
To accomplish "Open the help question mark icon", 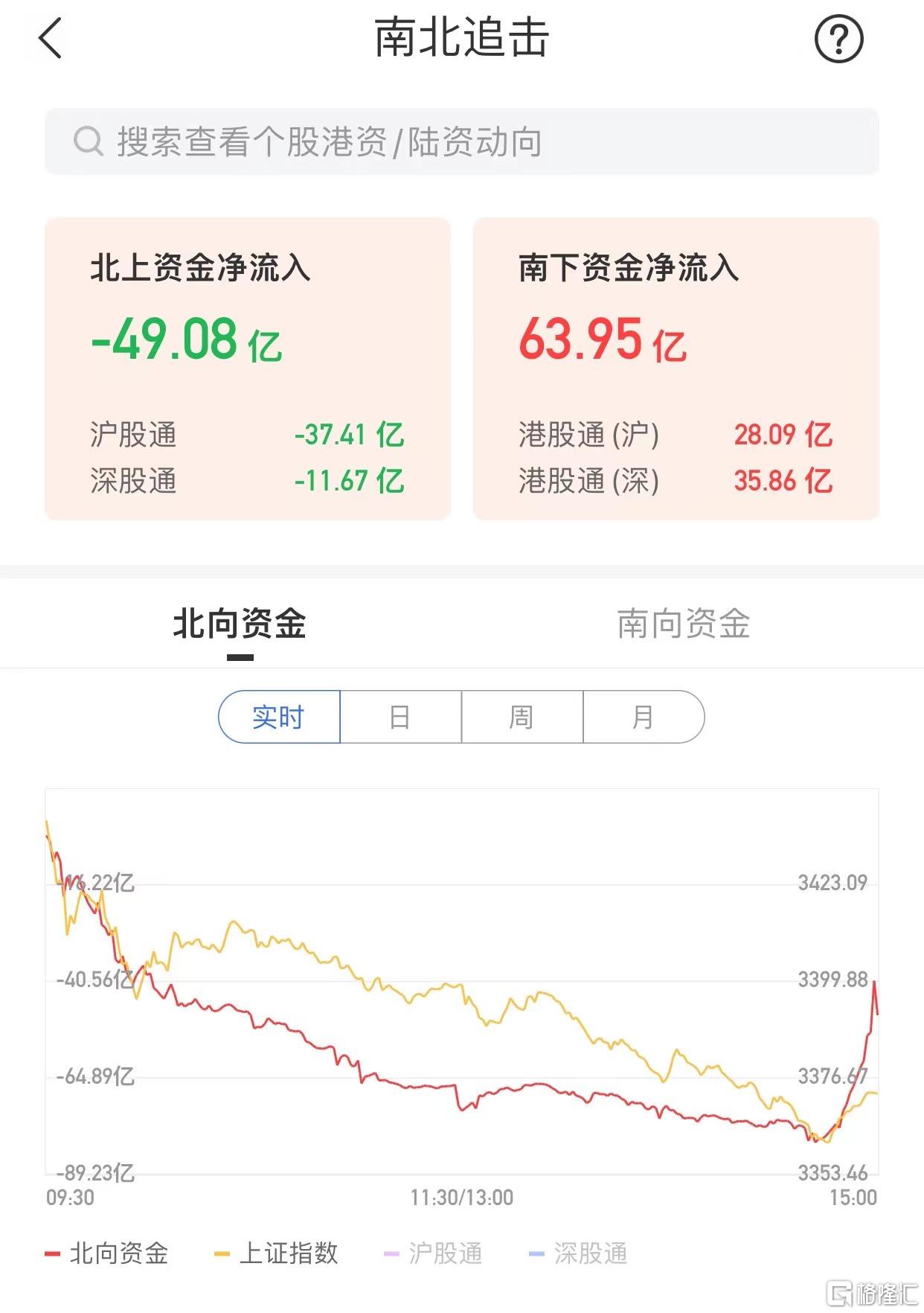I will pyautogui.click(x=838, y=39).
